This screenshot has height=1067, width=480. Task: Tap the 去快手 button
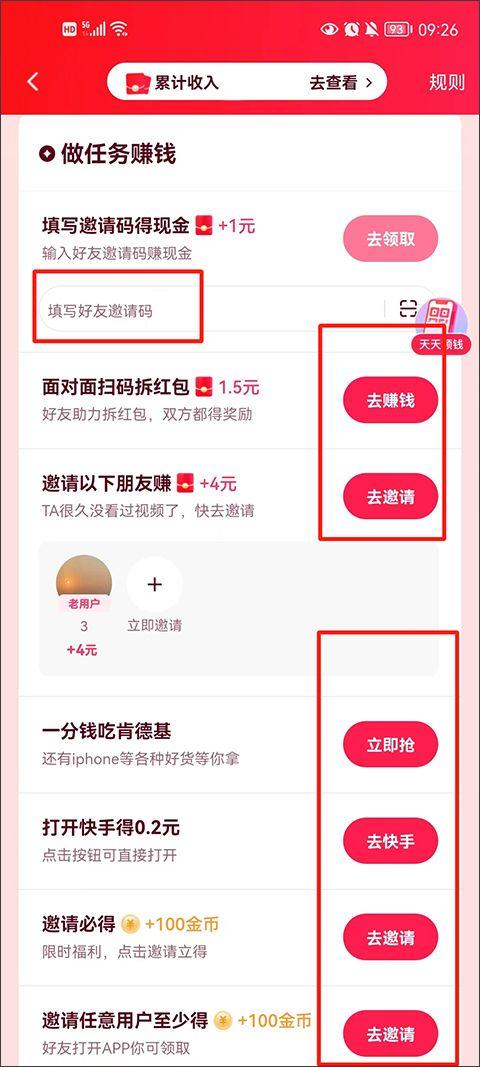click(x=390, y=842)
